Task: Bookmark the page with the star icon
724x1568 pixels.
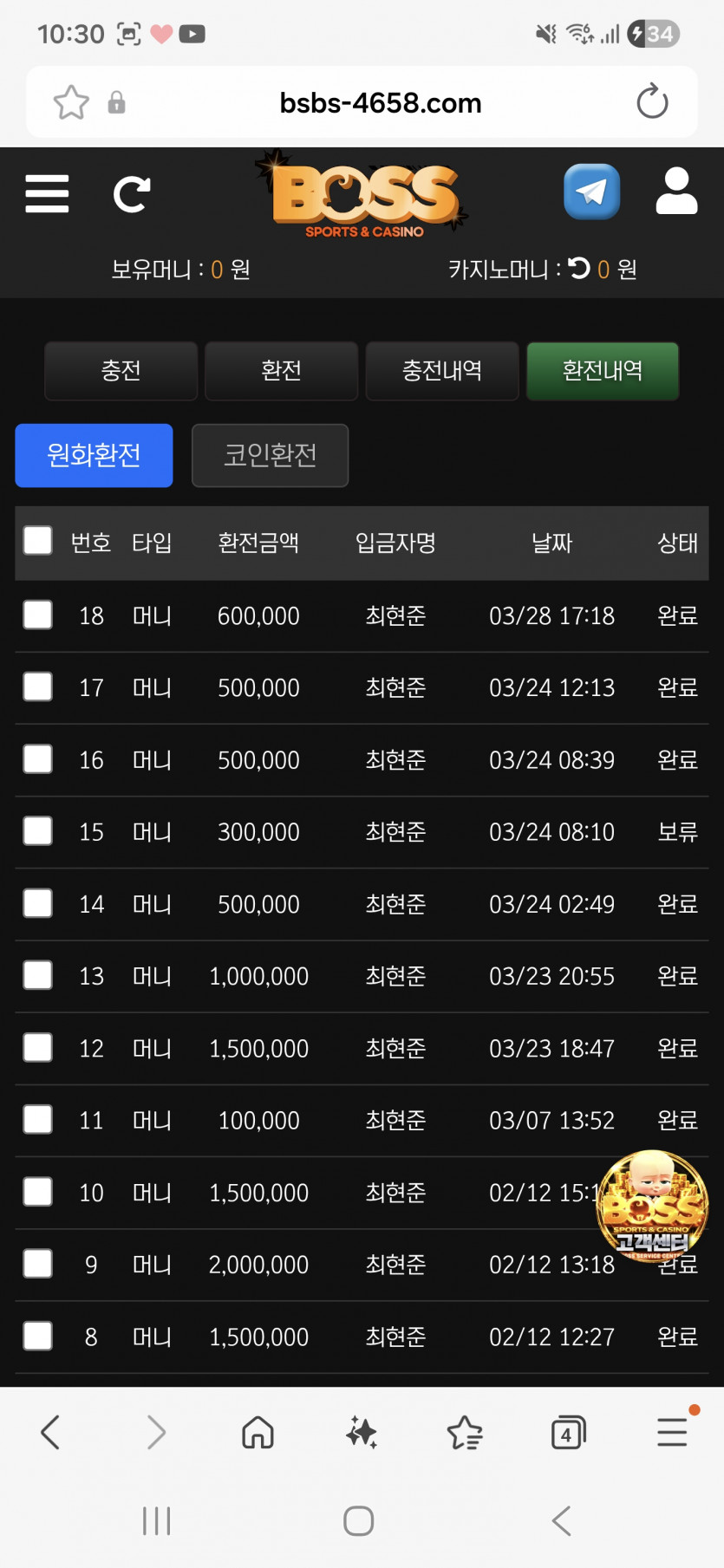Action: pos(71,102)
